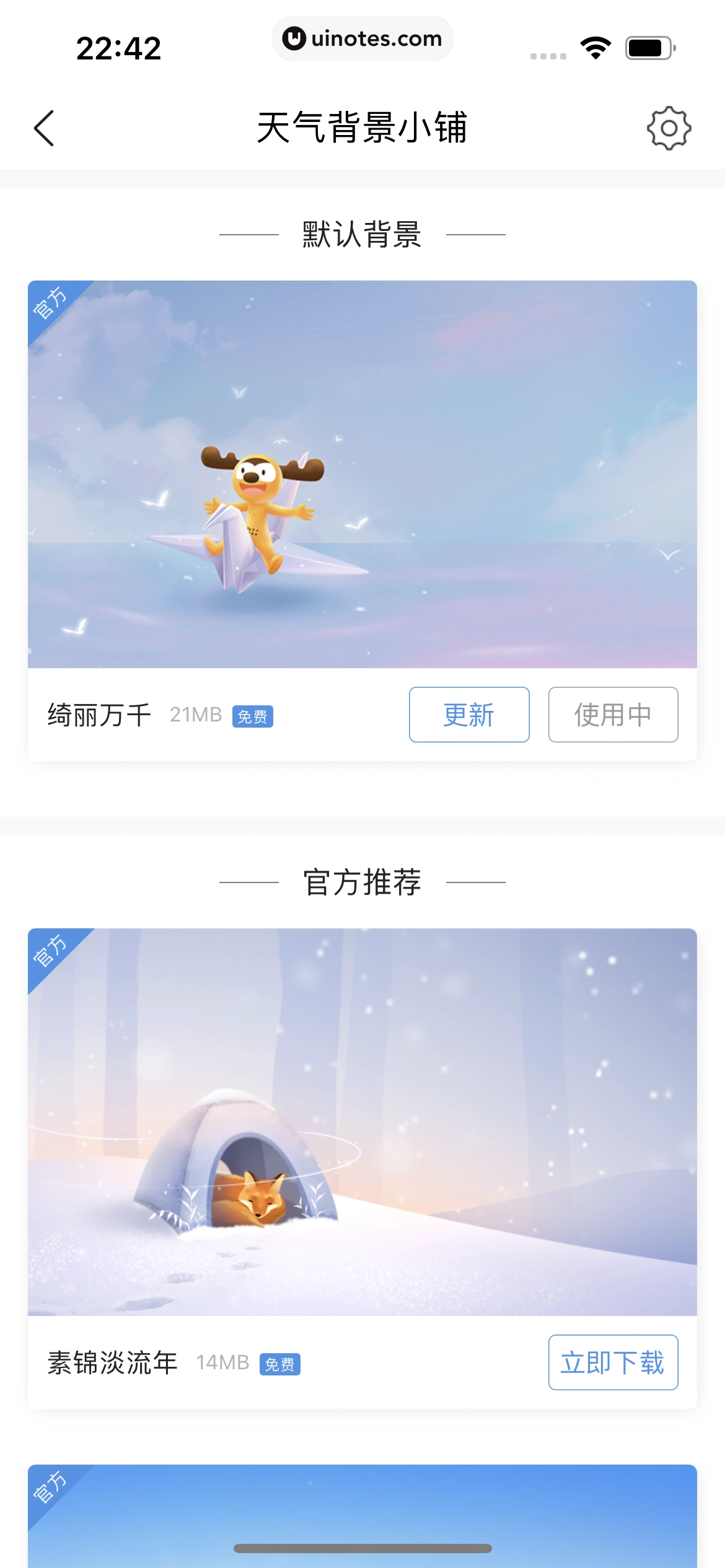725x1568 pixels.
Task: Open the settings gear icon
Action: (x=669, y=128)
